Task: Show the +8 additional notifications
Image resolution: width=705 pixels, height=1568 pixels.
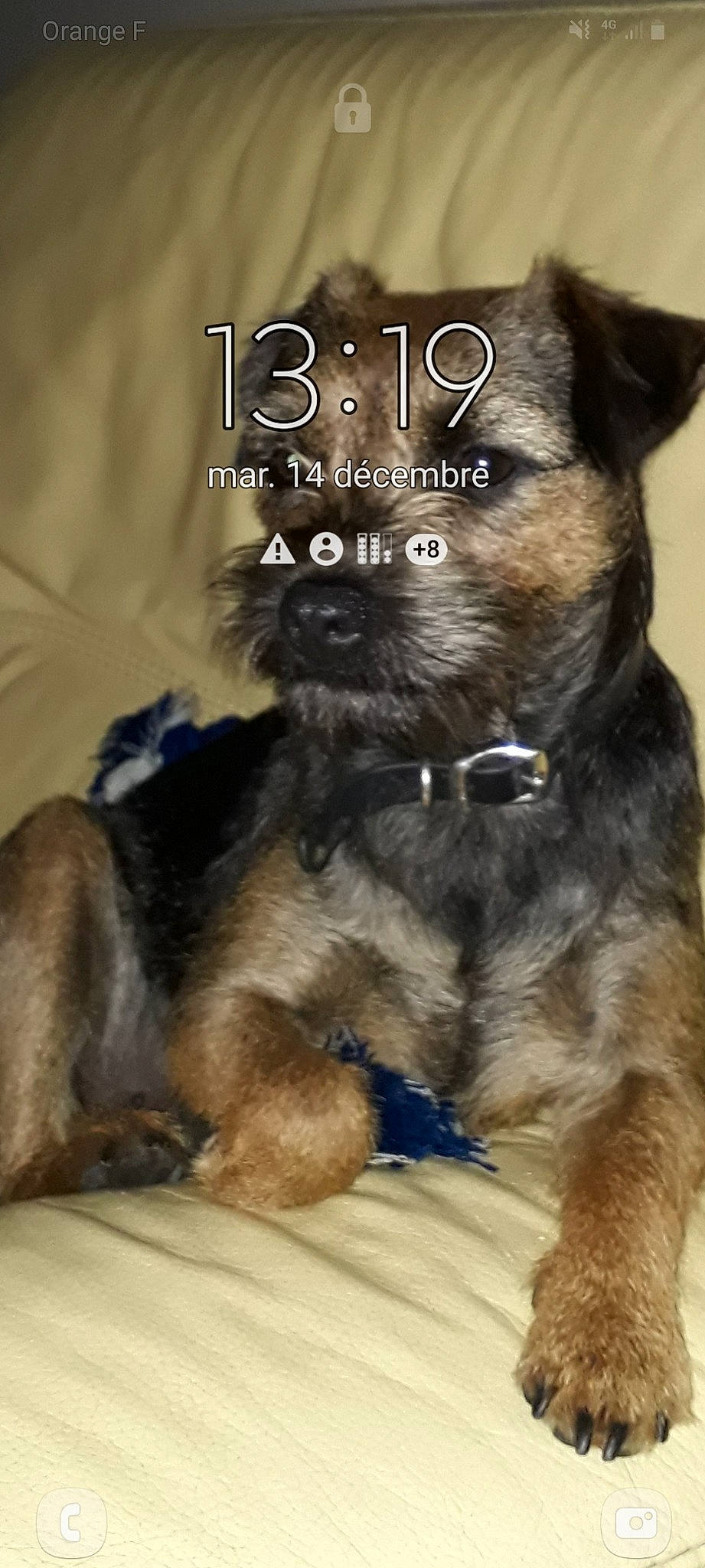Action: click(426, 549)
